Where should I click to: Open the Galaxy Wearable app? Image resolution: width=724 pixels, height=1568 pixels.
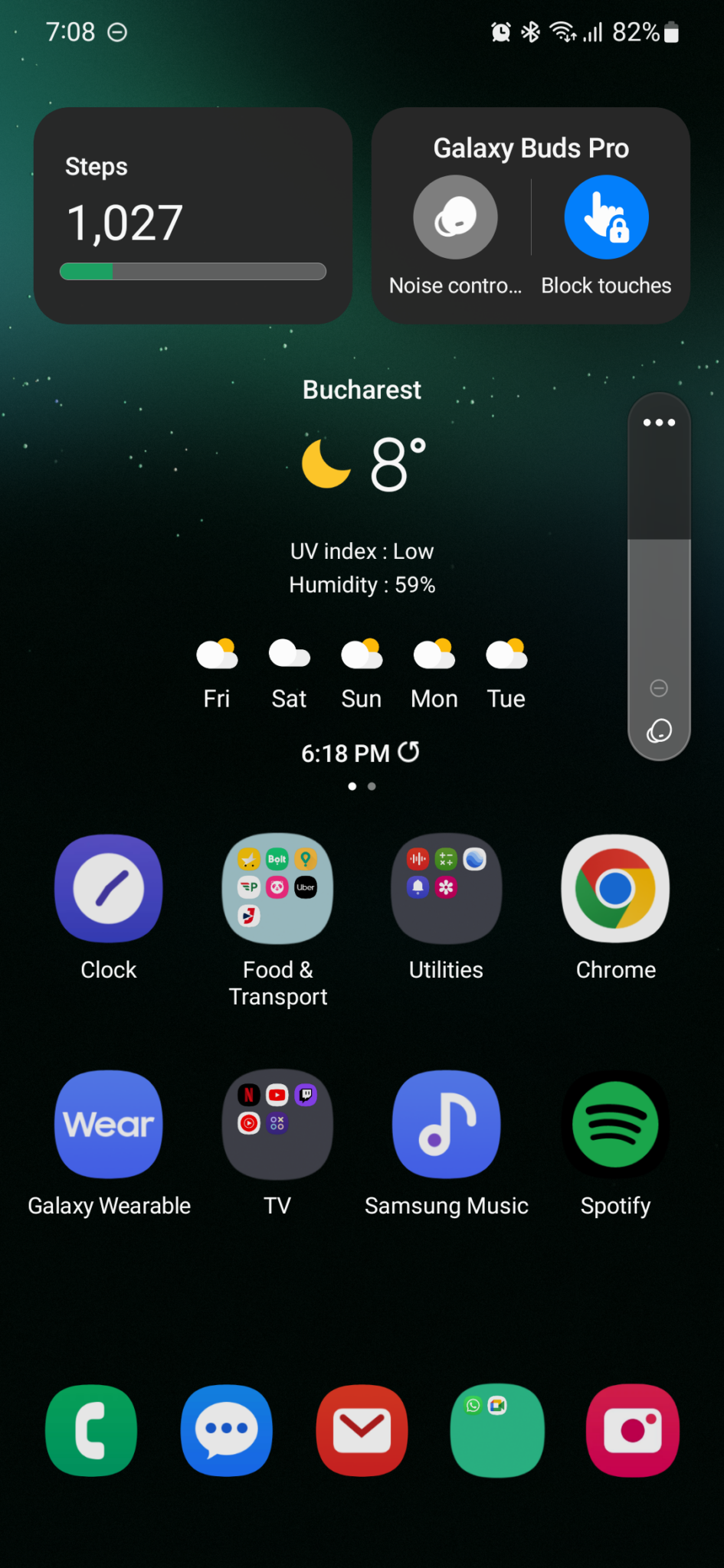click(x=108, y=1124)
